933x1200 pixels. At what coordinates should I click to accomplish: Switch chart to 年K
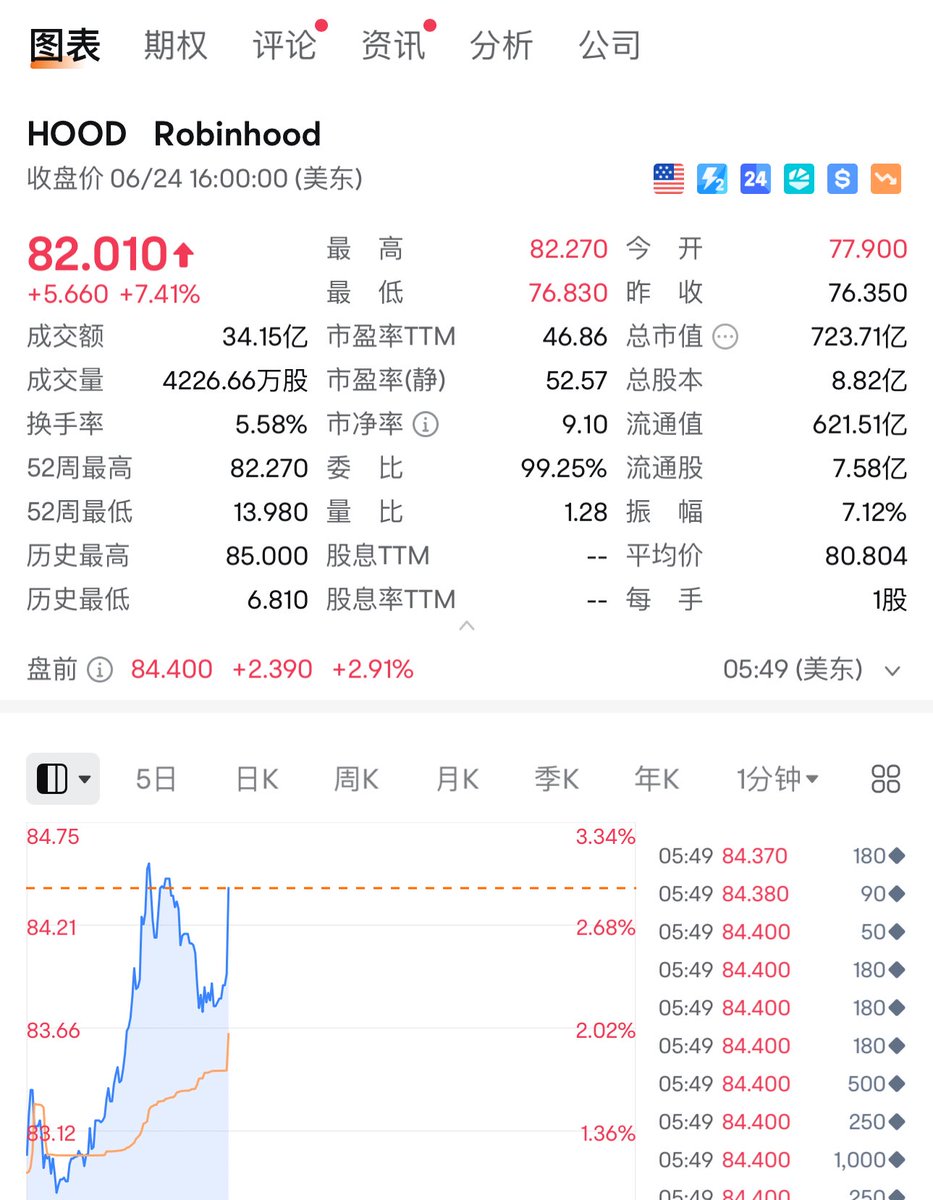[x=656, y=779]
